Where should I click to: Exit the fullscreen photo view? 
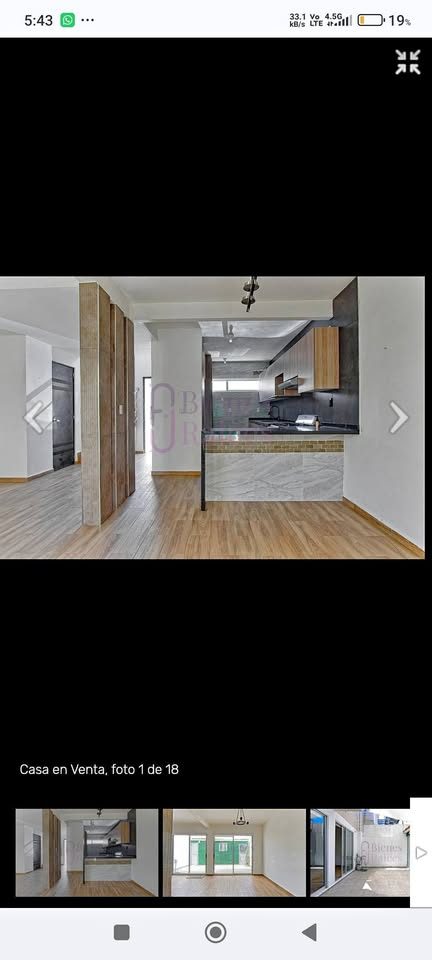point(408,62)
